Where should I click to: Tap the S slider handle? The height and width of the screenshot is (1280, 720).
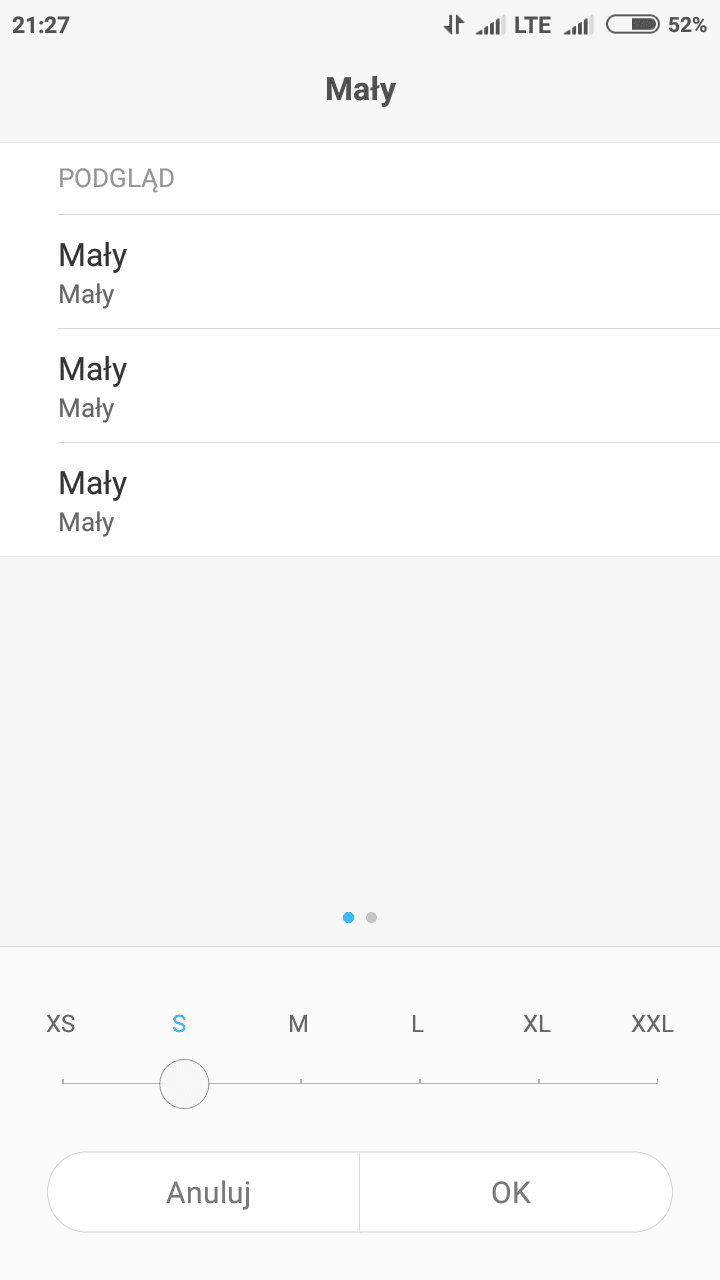tap(184, 1084)
